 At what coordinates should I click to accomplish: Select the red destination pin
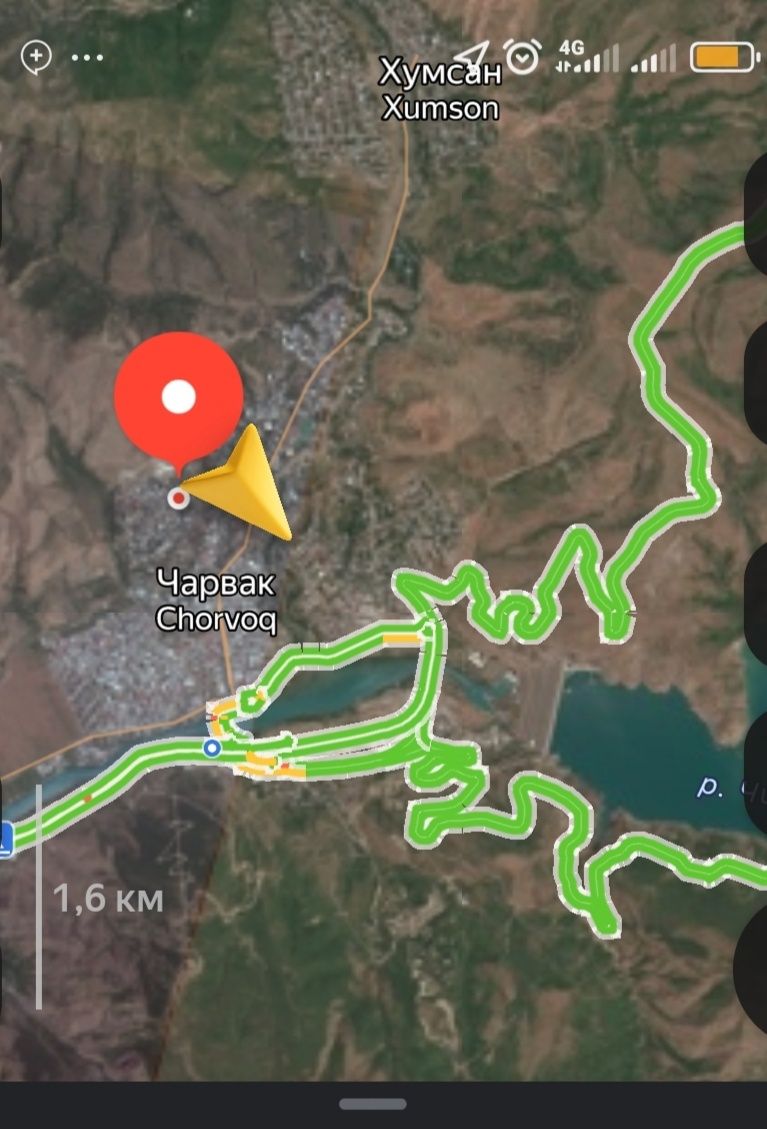[x=179, y=398]
